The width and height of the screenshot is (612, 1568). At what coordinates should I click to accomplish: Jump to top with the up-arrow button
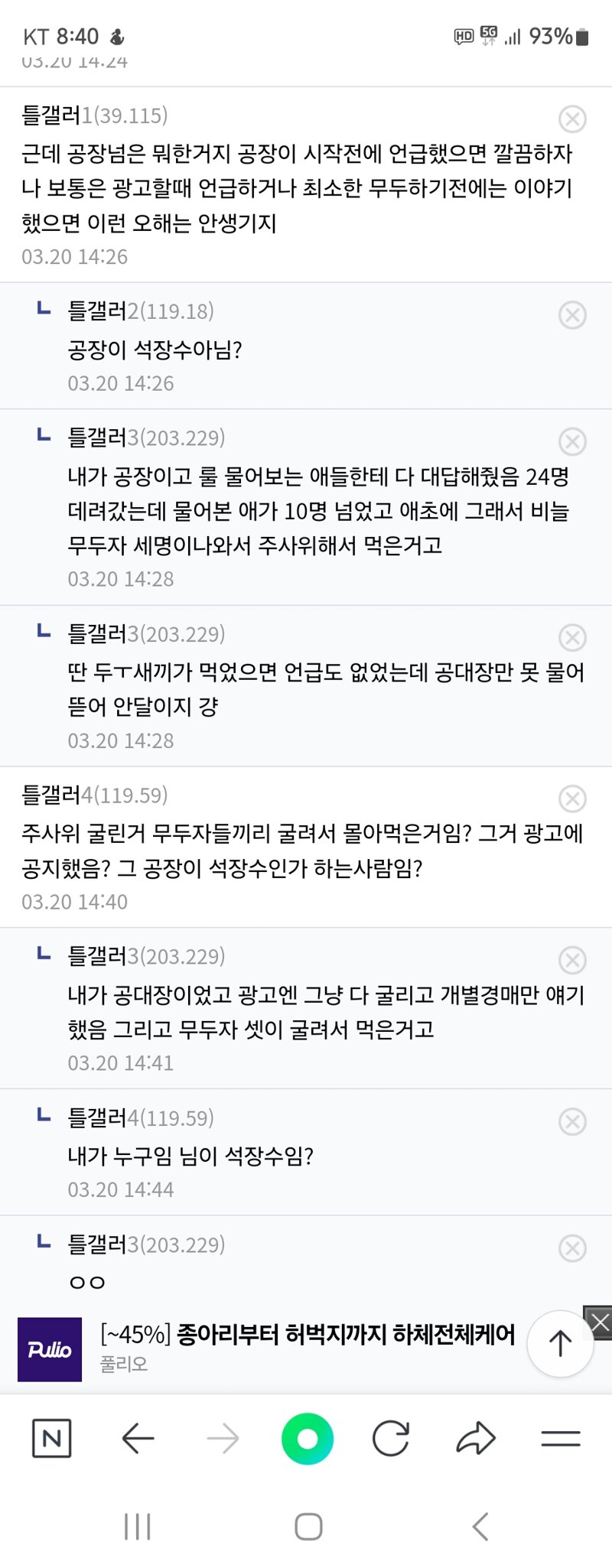point(560,1343)
